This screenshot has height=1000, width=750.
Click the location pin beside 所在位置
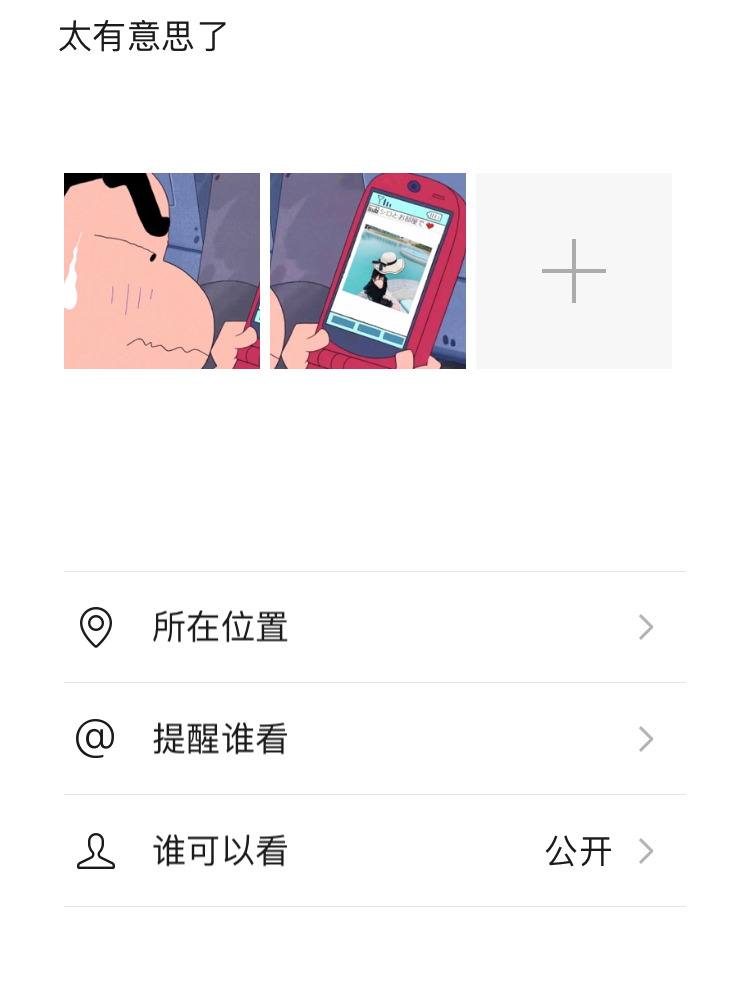pyautogui.click(x=96, y=626)
